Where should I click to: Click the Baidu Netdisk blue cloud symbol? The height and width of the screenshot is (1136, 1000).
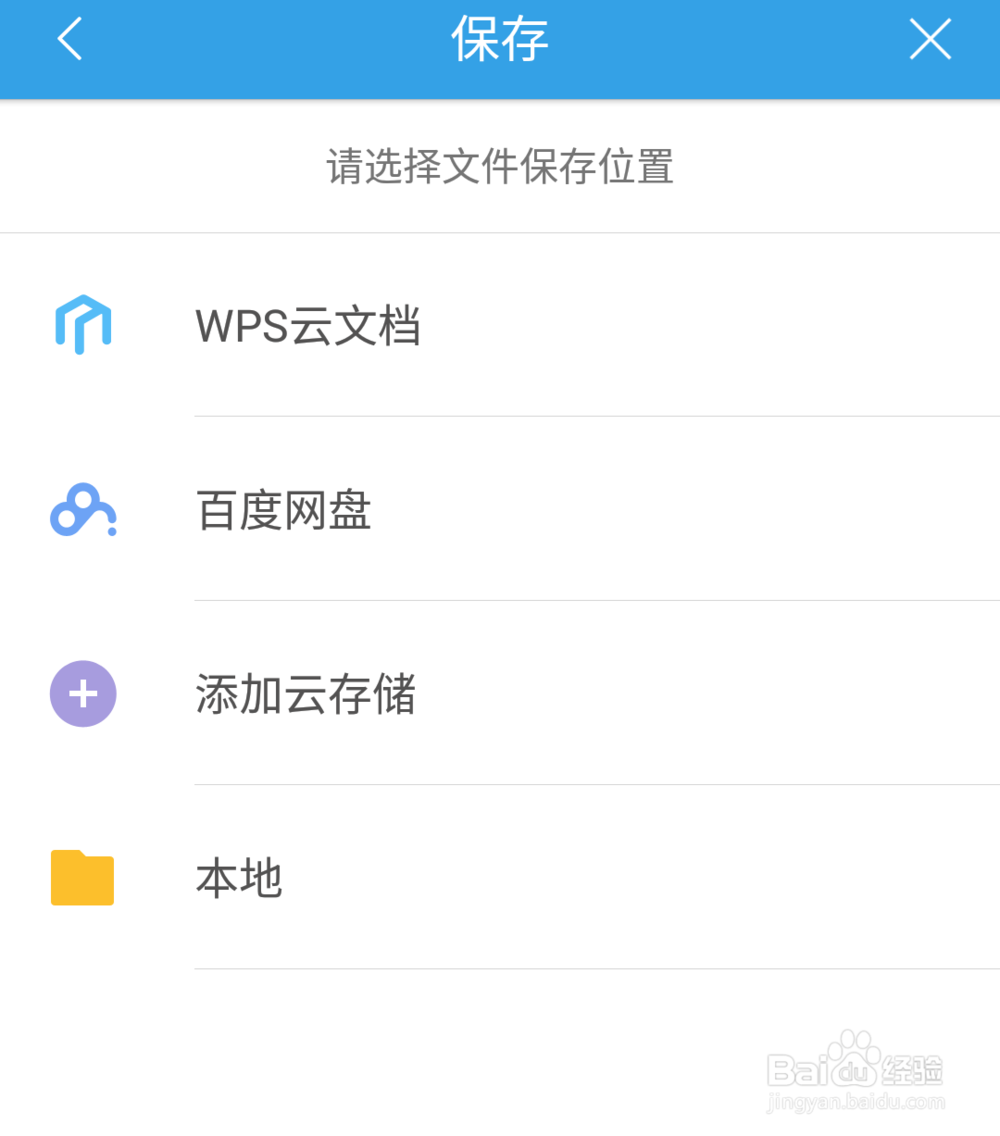pos(82,510)
